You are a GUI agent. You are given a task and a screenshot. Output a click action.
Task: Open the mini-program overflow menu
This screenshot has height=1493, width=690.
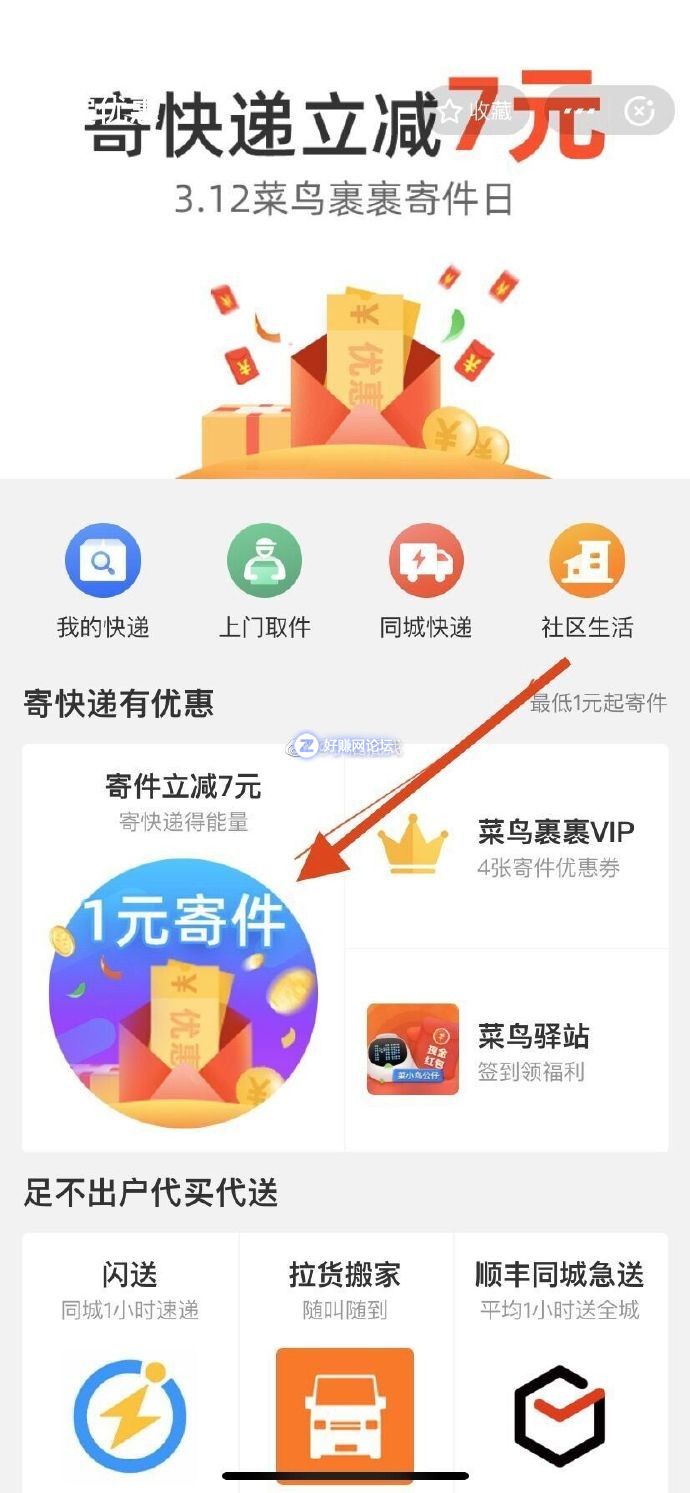click(580, 111)
